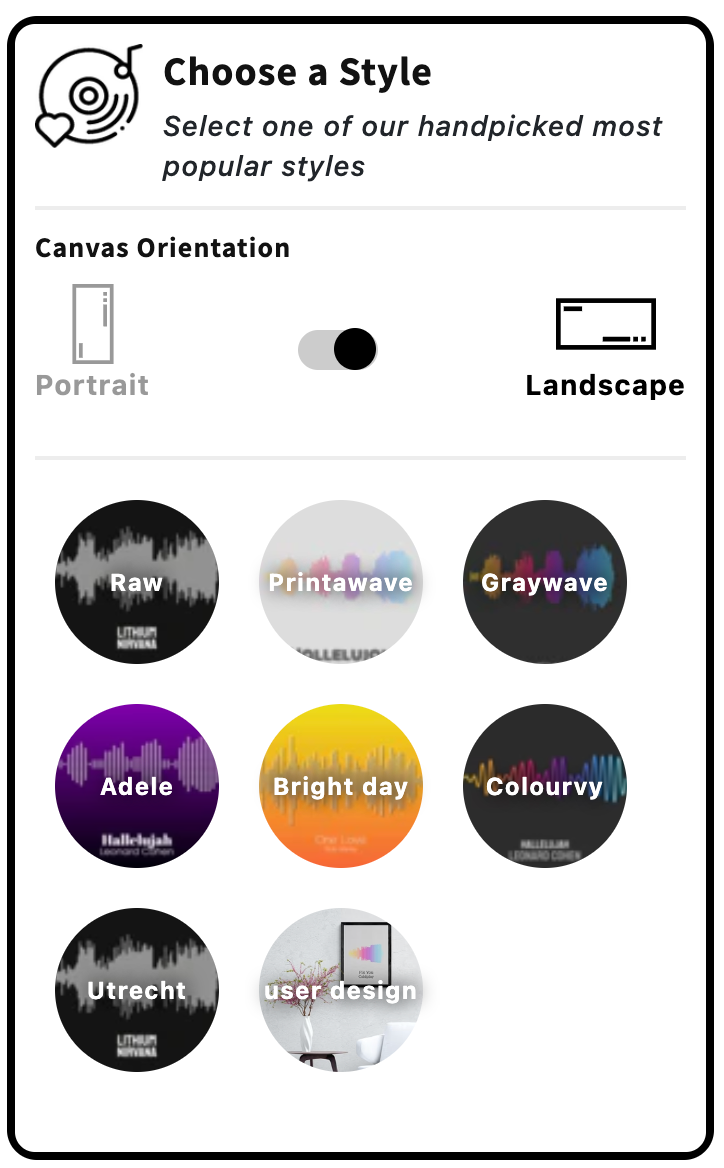Choose the Utrecht style
Image resolution: width=724 pixels, height=1168 pixels.
pos(137,990)
